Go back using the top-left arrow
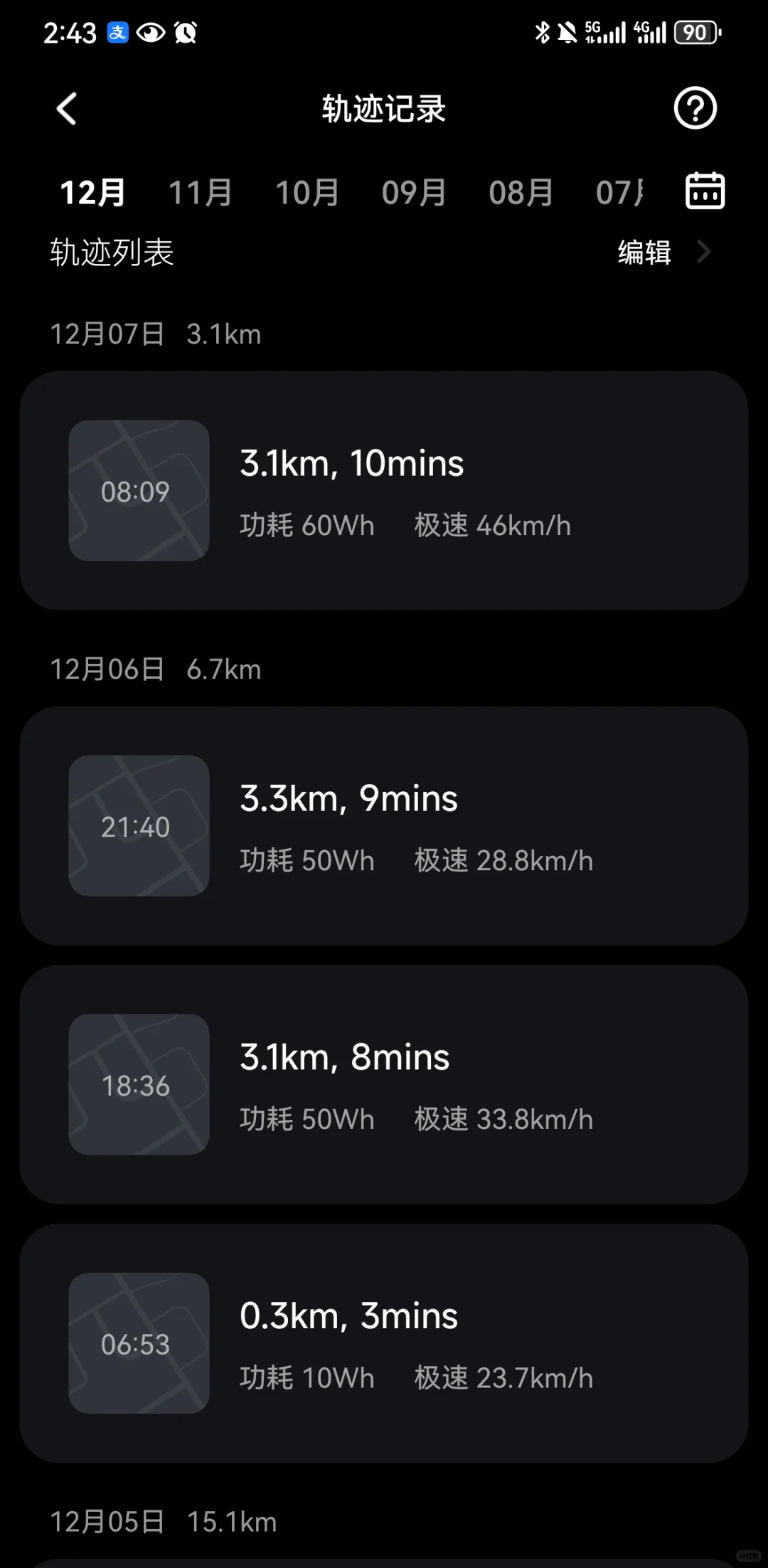768x1568 pixels. pos(66,109)
